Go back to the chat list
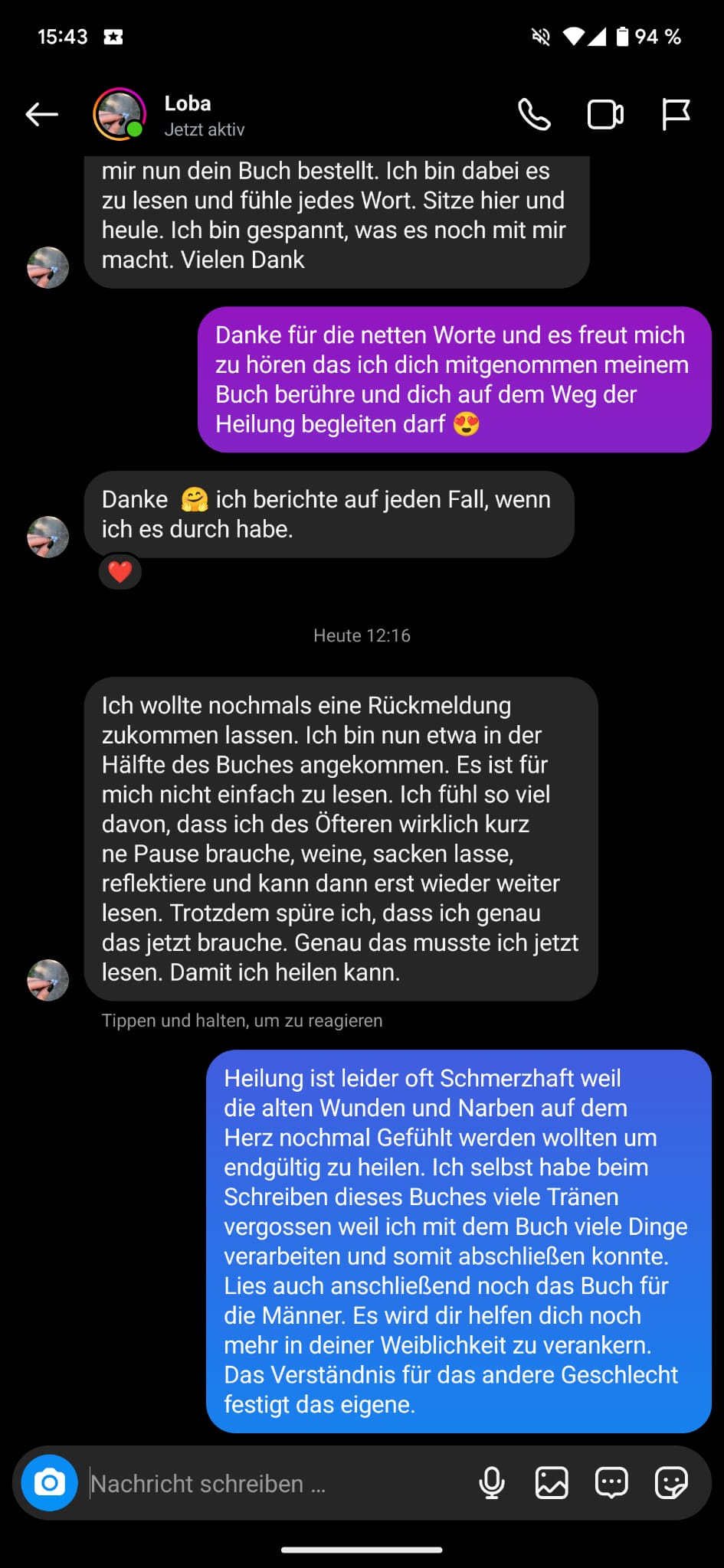 [42, 115]
